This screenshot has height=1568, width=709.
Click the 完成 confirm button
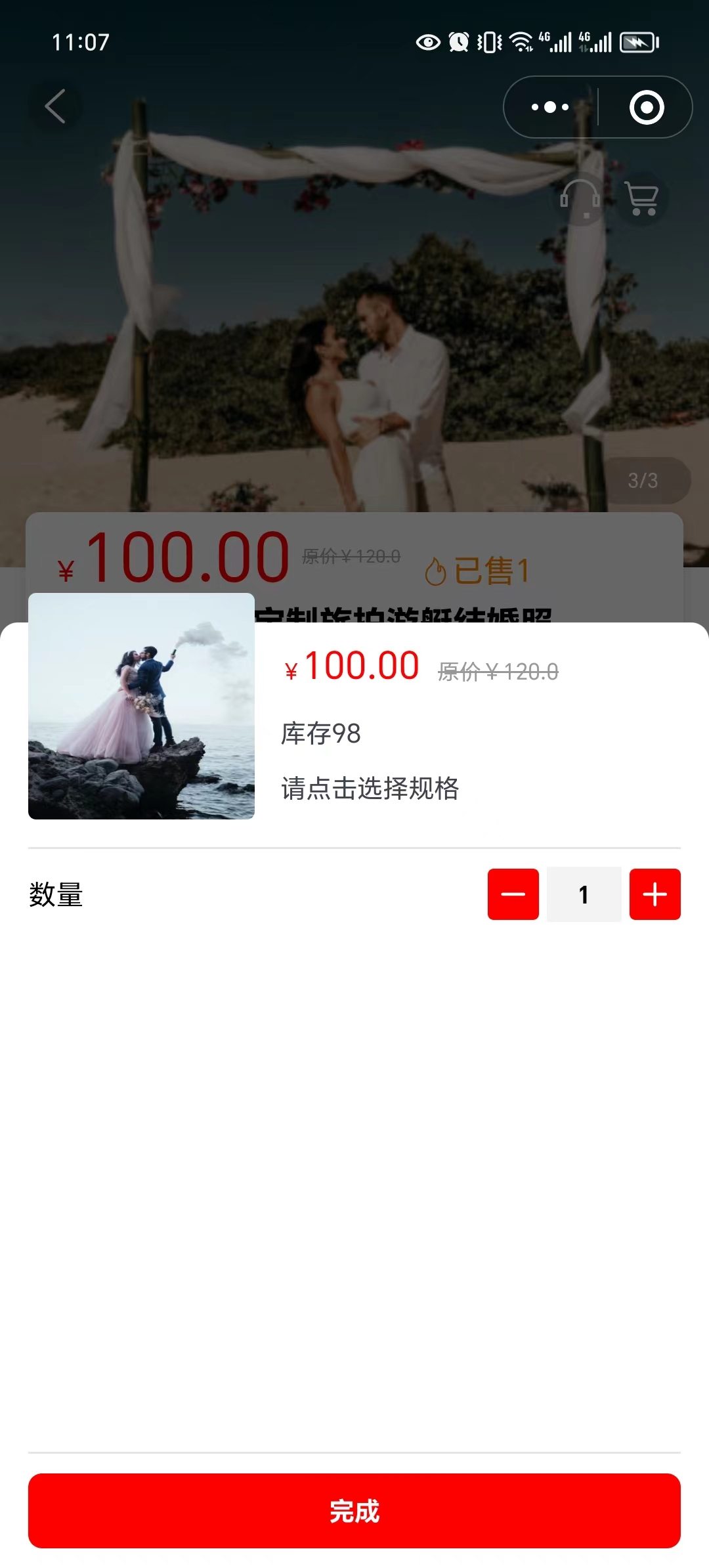[354, 1512]
